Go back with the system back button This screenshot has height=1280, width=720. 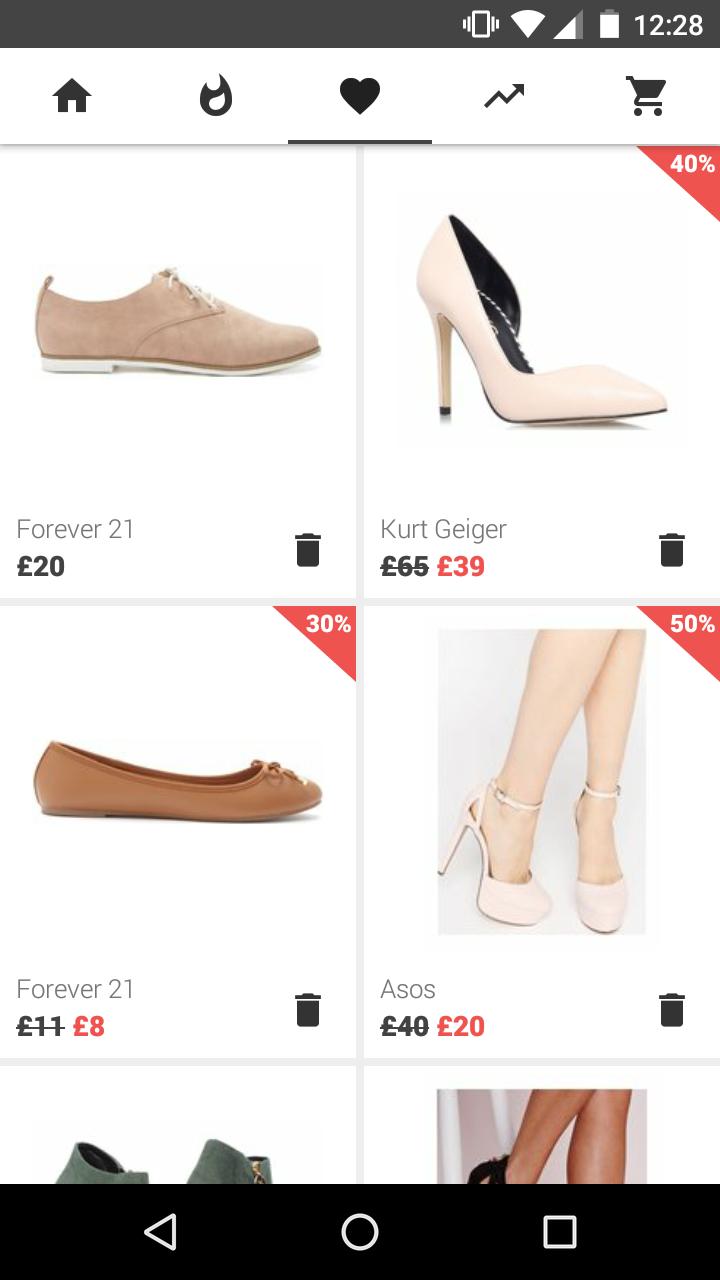click(160, 1232)
